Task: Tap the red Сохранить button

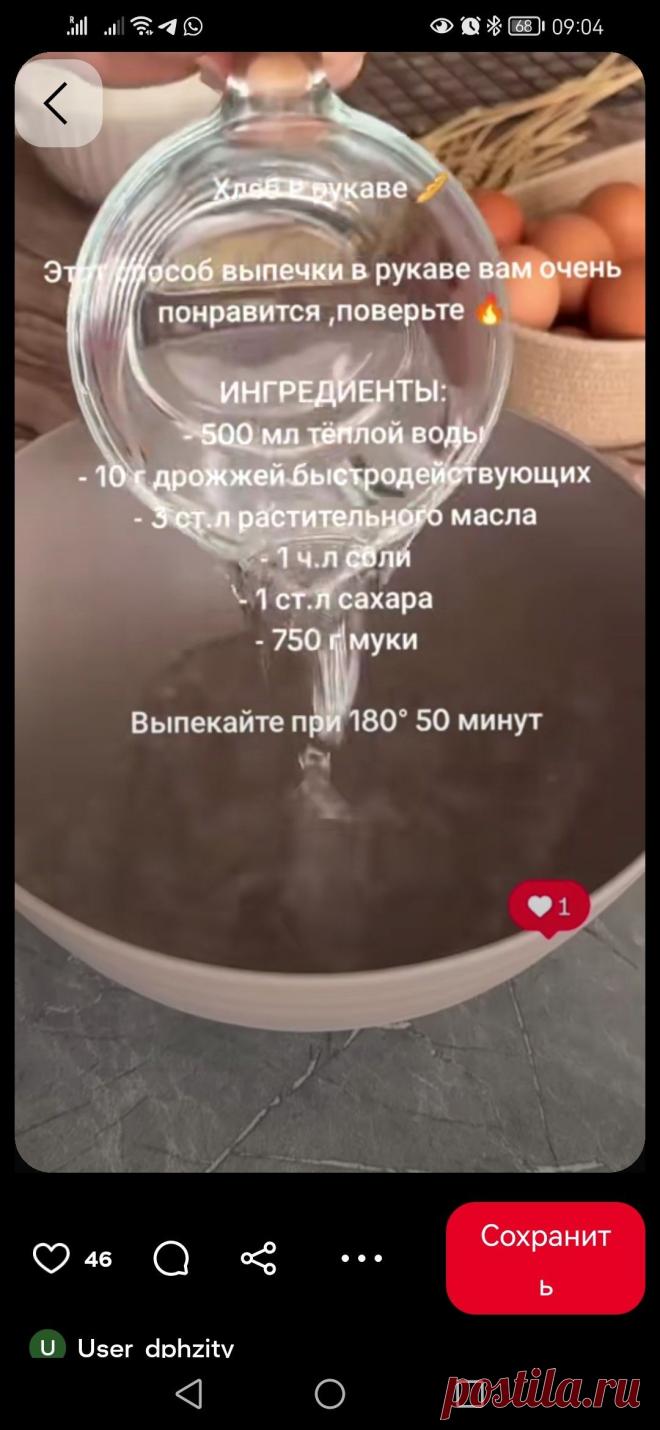Action: point(545,1258)
